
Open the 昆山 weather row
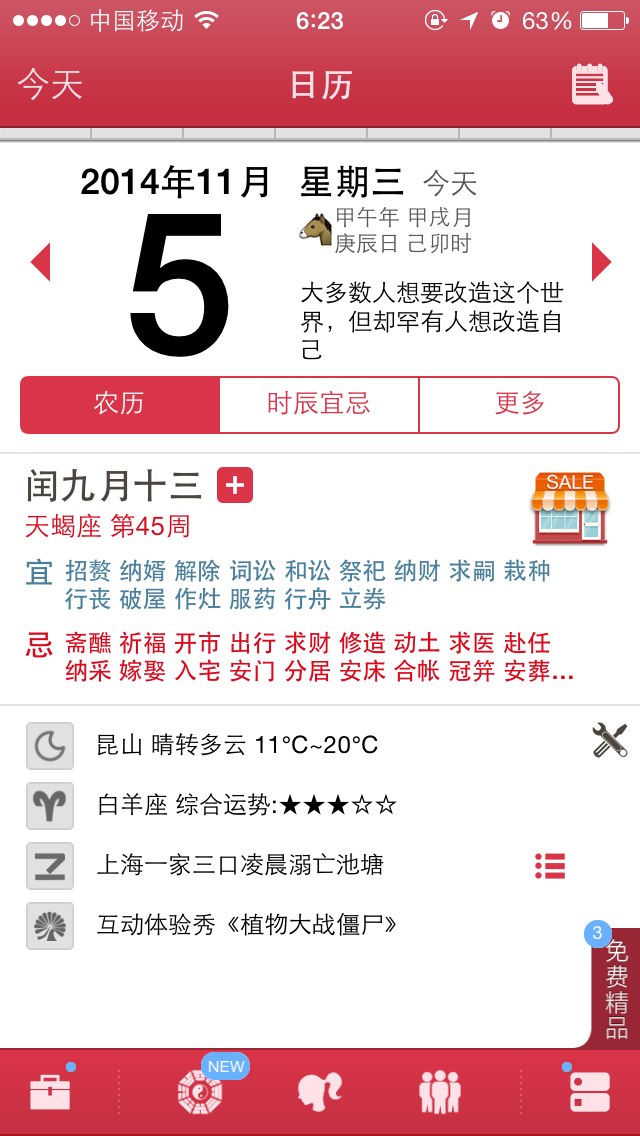click(237, 745)
